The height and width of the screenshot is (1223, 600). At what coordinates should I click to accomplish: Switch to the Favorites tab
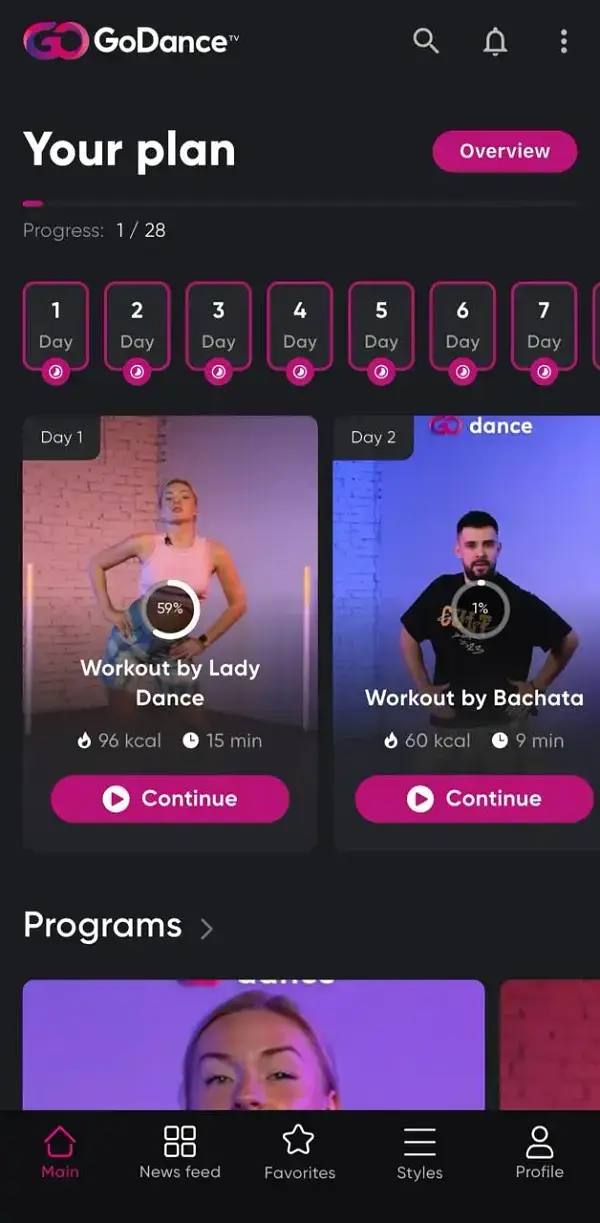[299, 1152]
